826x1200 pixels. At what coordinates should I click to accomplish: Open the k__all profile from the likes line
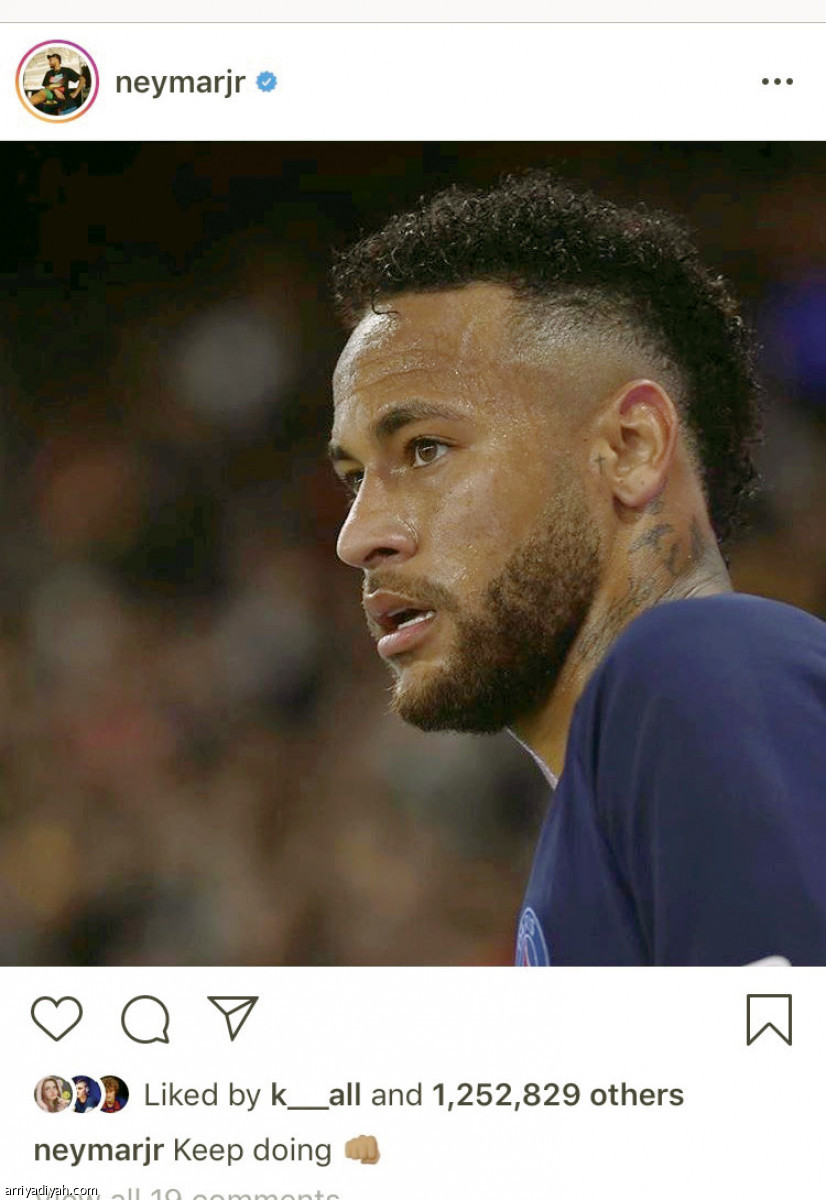coord(315,1095)
